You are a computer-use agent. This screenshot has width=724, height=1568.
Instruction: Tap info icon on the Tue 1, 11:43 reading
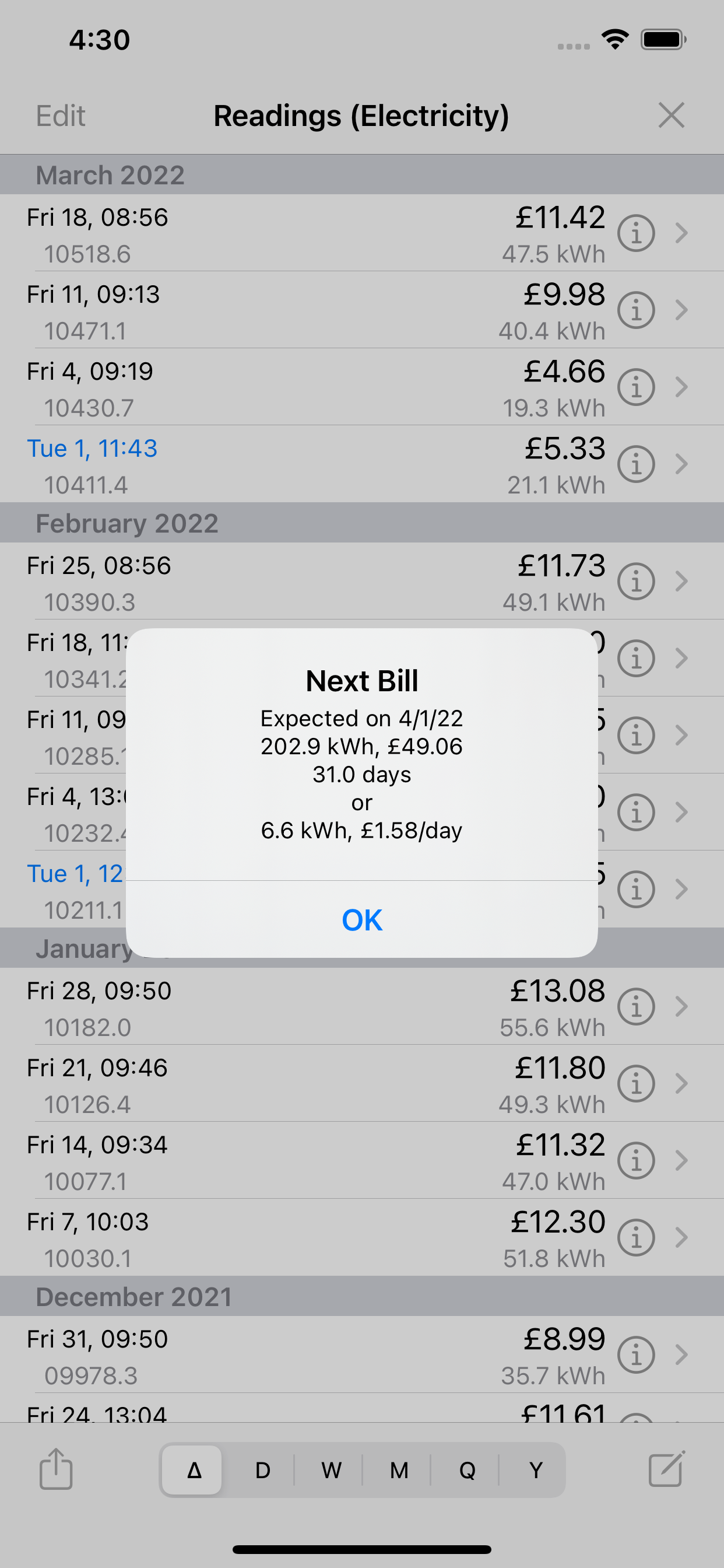tap(636, 464)
